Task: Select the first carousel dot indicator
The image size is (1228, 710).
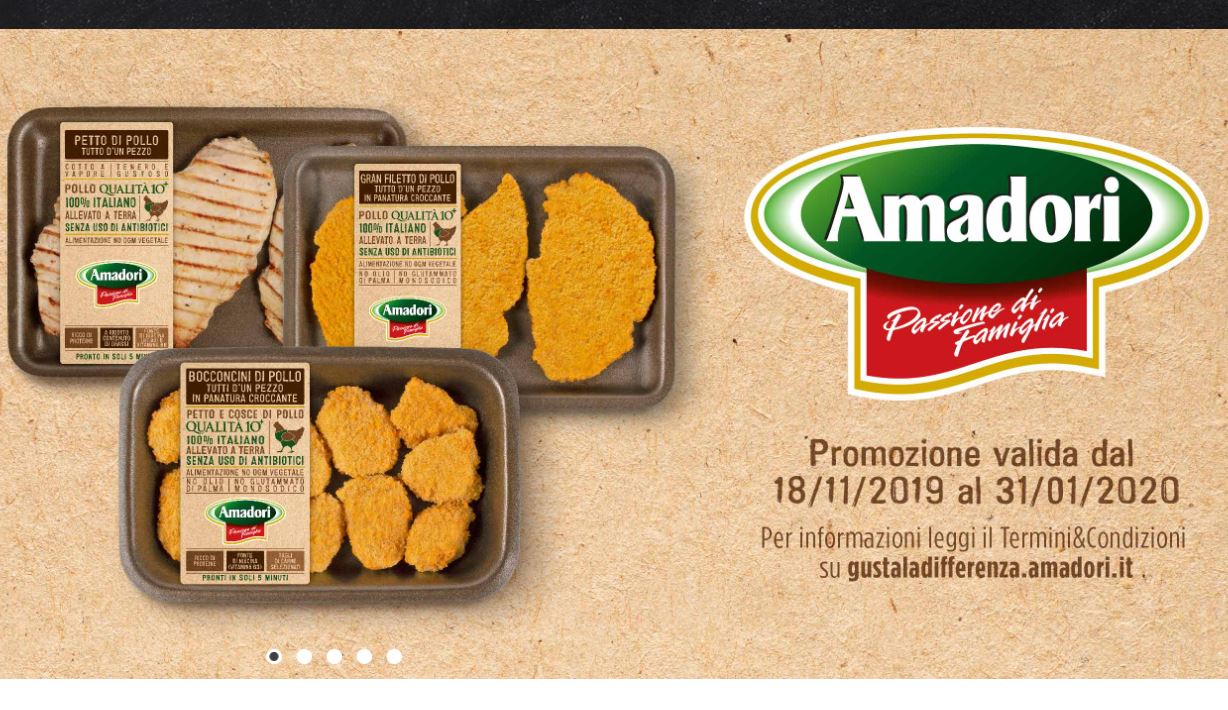Action: (x=274, y=656)
